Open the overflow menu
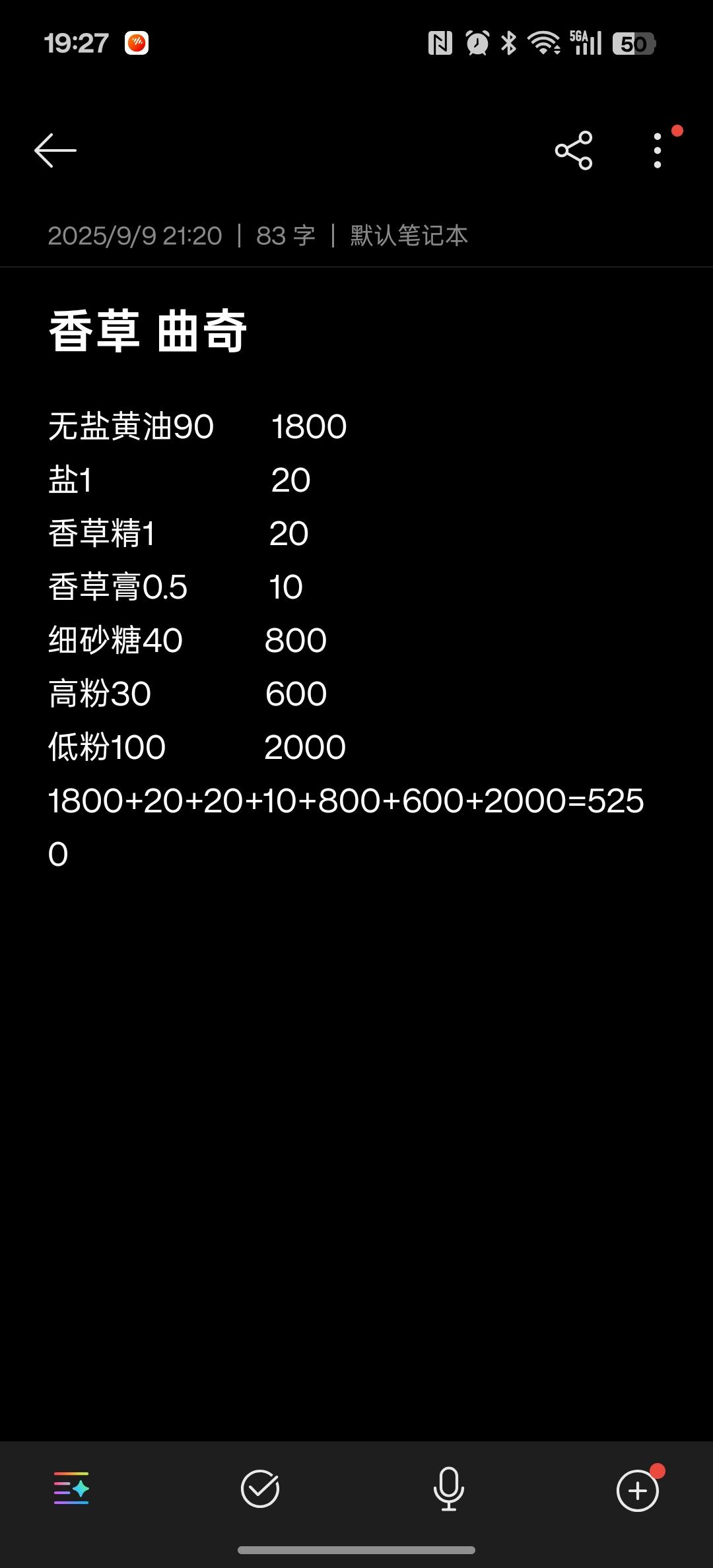Viewport: 713px width, 1568px height. click(658, 150)
